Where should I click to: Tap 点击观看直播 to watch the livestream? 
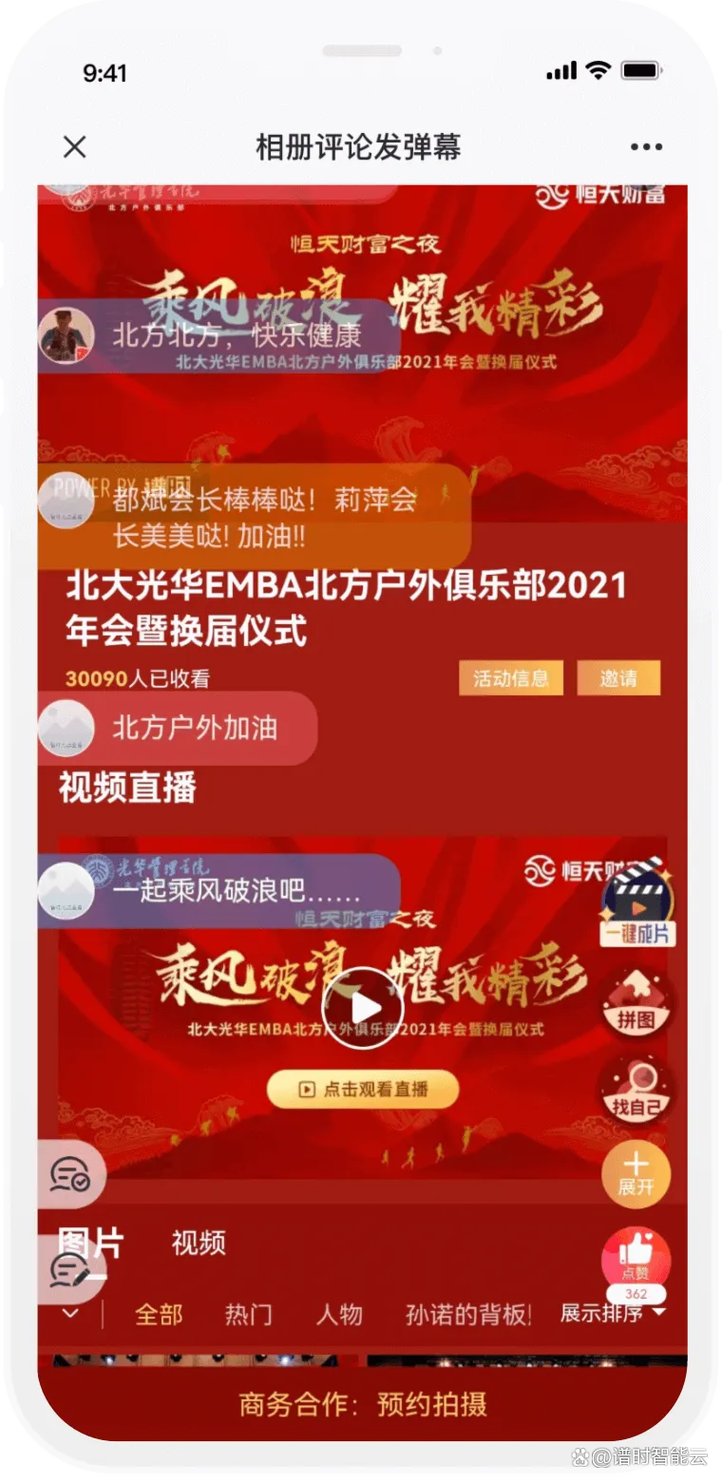(x=362, y=1089)
